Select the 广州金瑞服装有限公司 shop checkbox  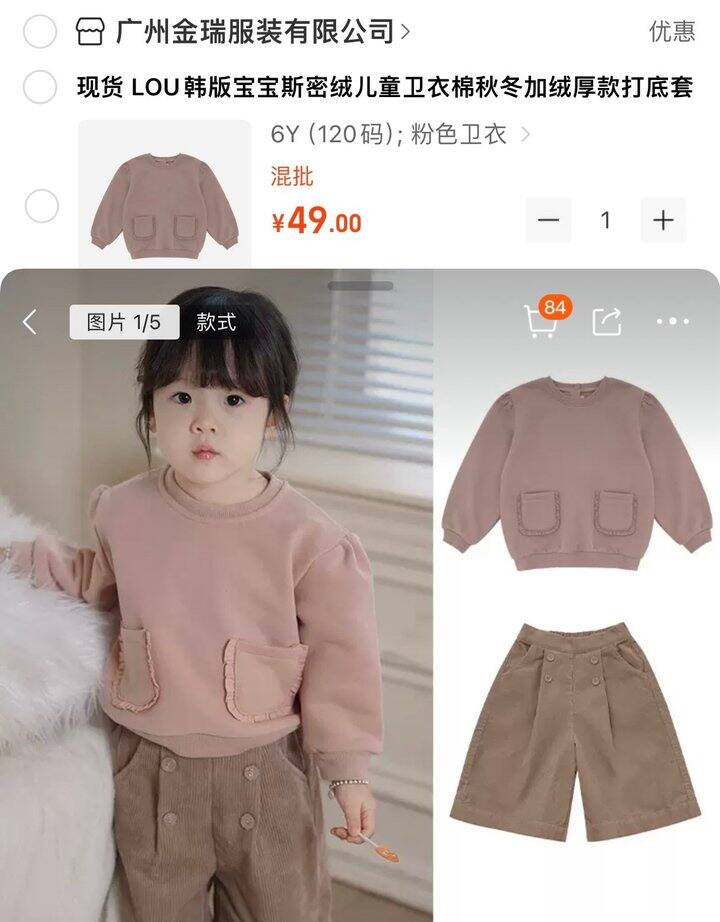pyautogui.click(x=40, y=32)
